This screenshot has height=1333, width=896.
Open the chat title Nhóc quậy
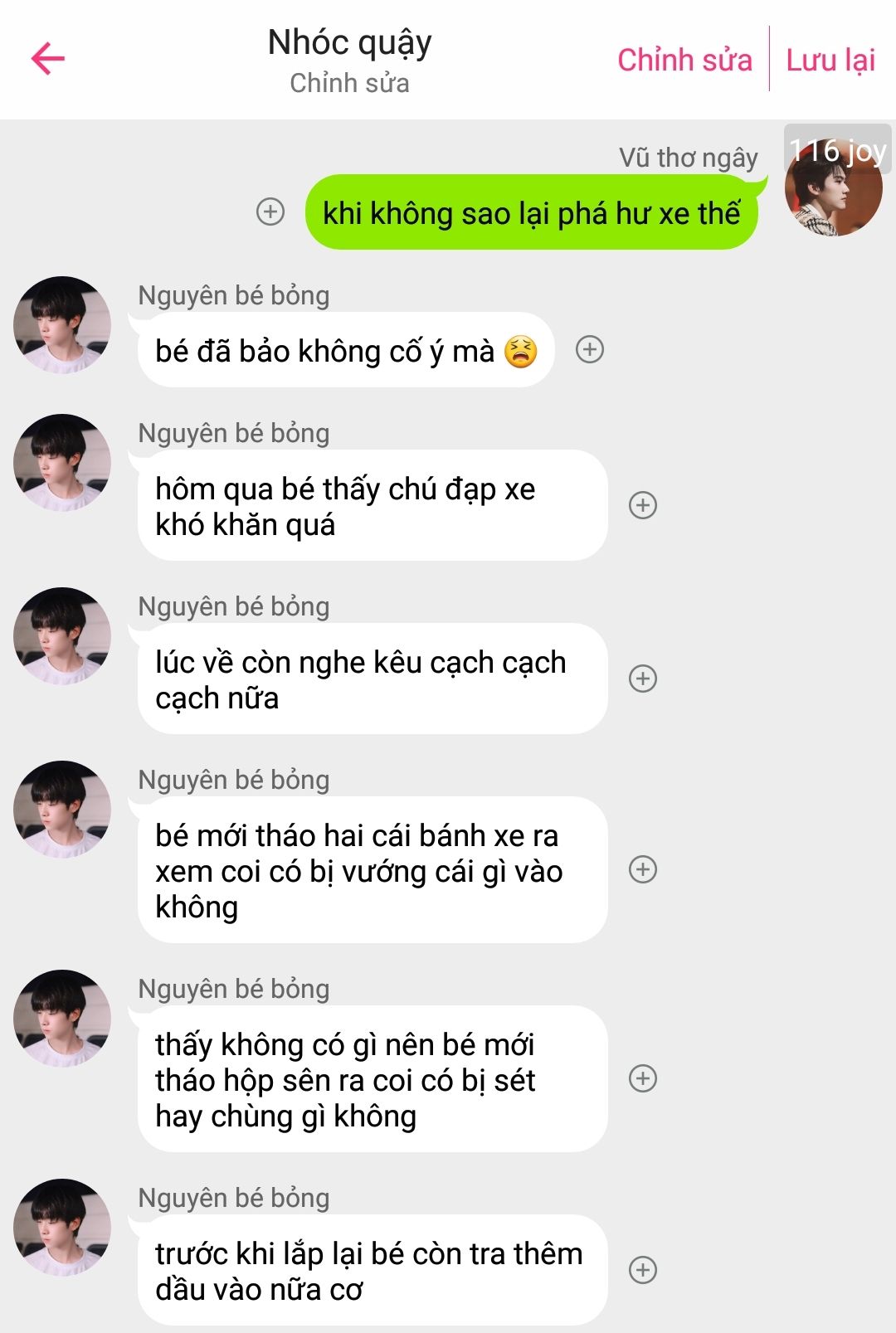pos(349,43)
